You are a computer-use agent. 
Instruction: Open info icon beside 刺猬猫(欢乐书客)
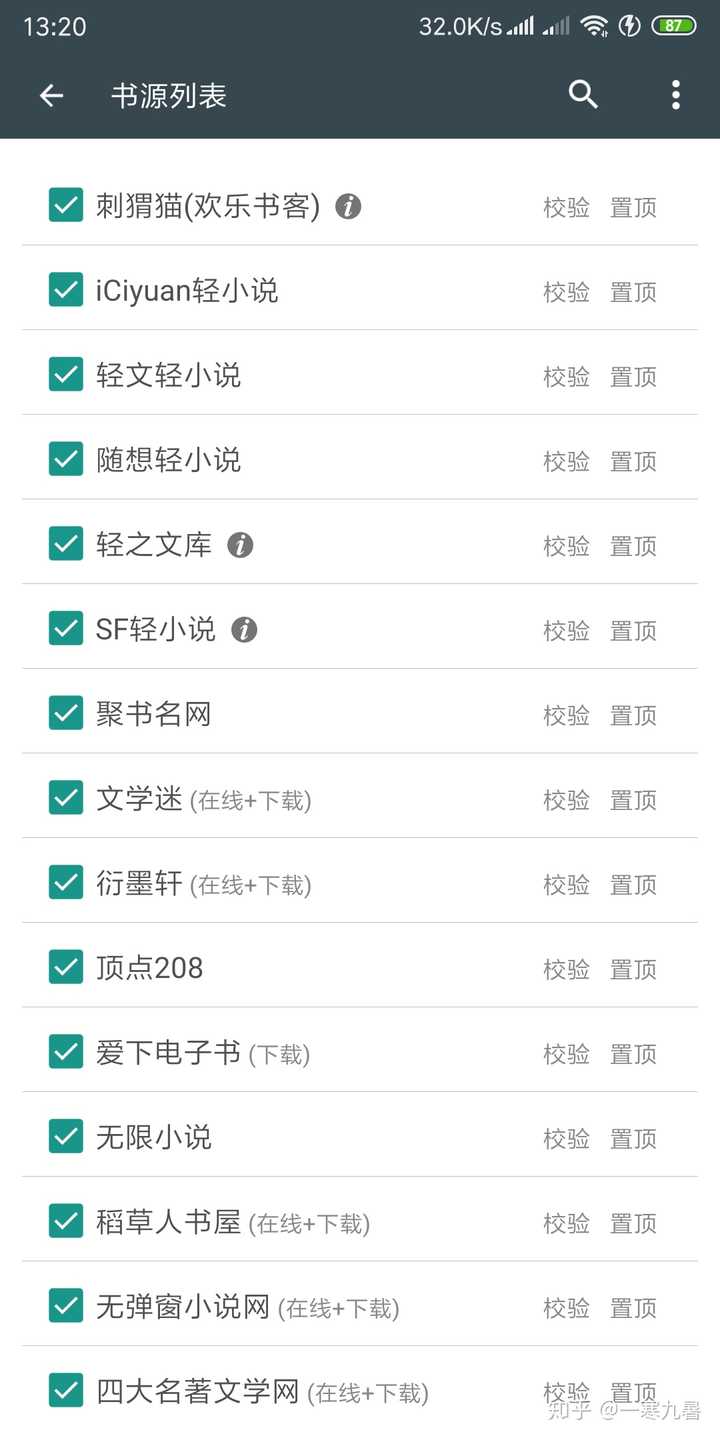[x=348, y=207]
